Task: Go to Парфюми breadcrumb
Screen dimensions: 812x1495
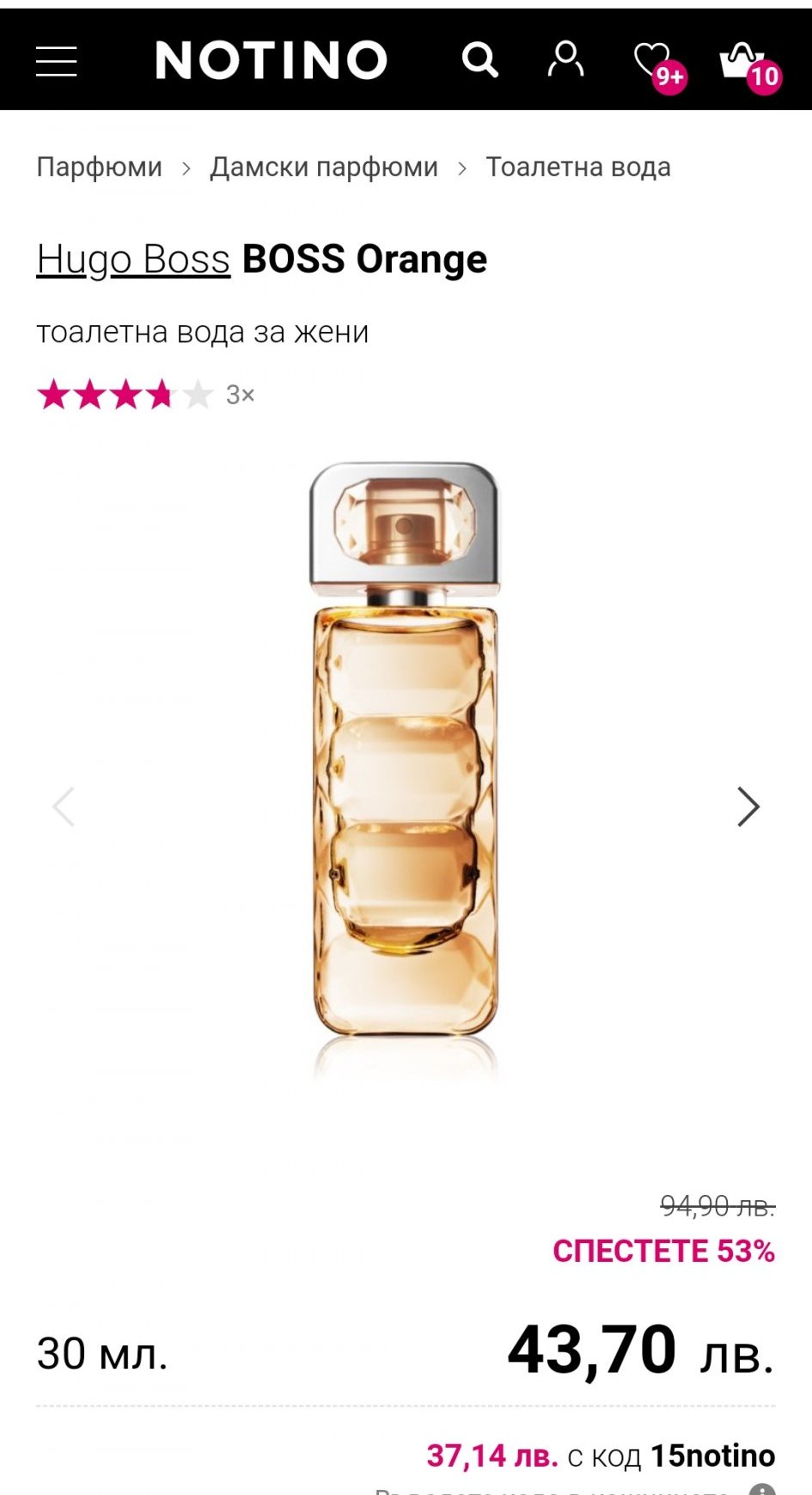Action: (x=99, y=167)
